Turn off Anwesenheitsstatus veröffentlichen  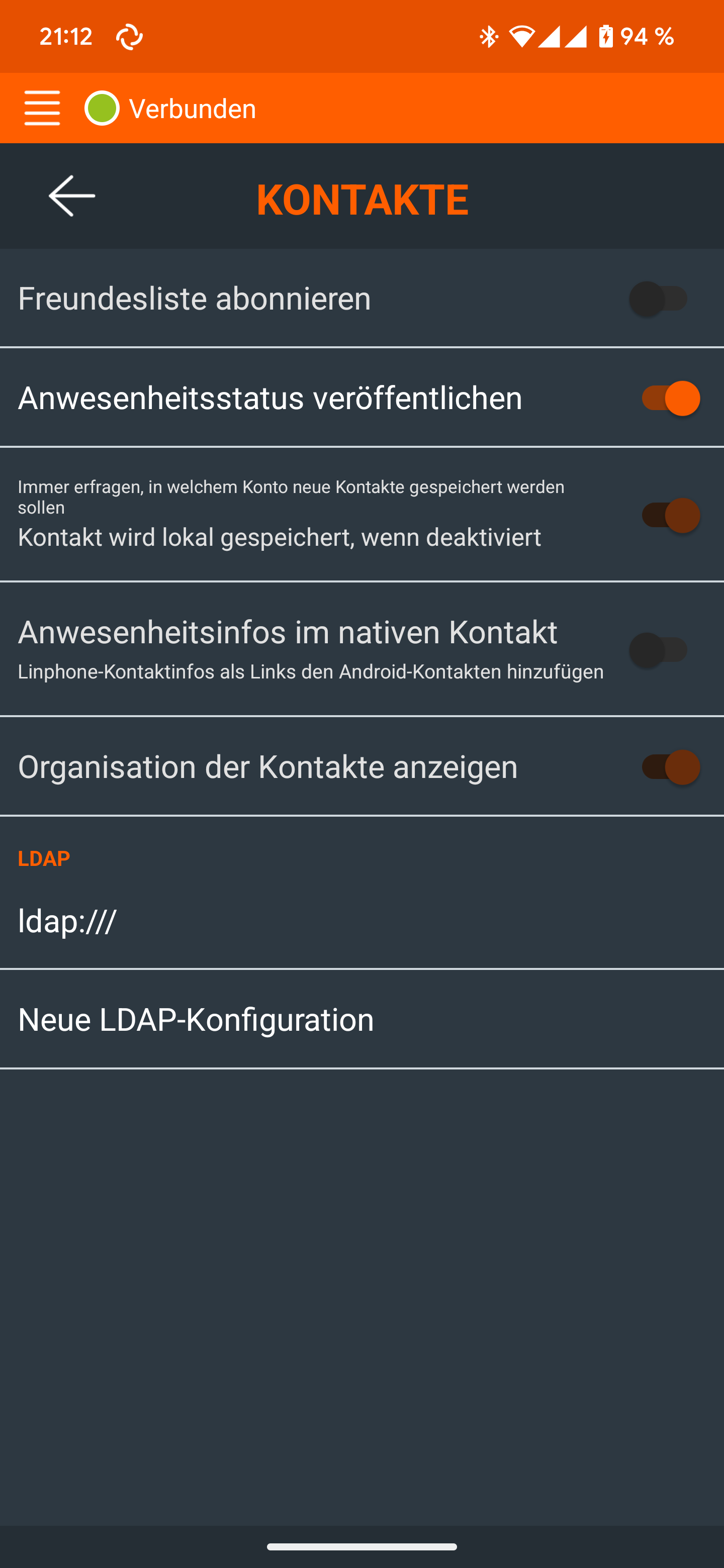point(668,398)
